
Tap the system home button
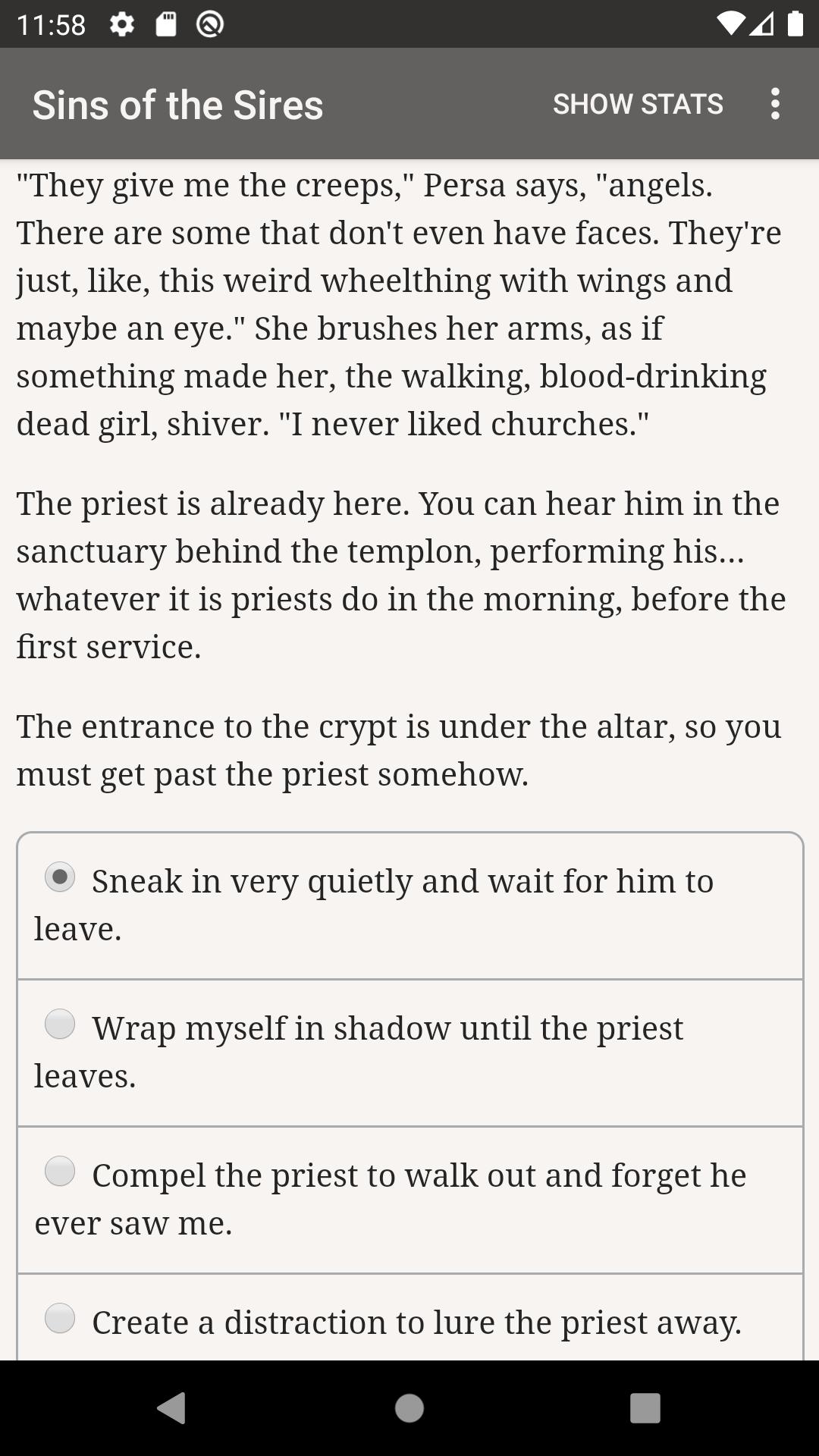[409, 1408]
